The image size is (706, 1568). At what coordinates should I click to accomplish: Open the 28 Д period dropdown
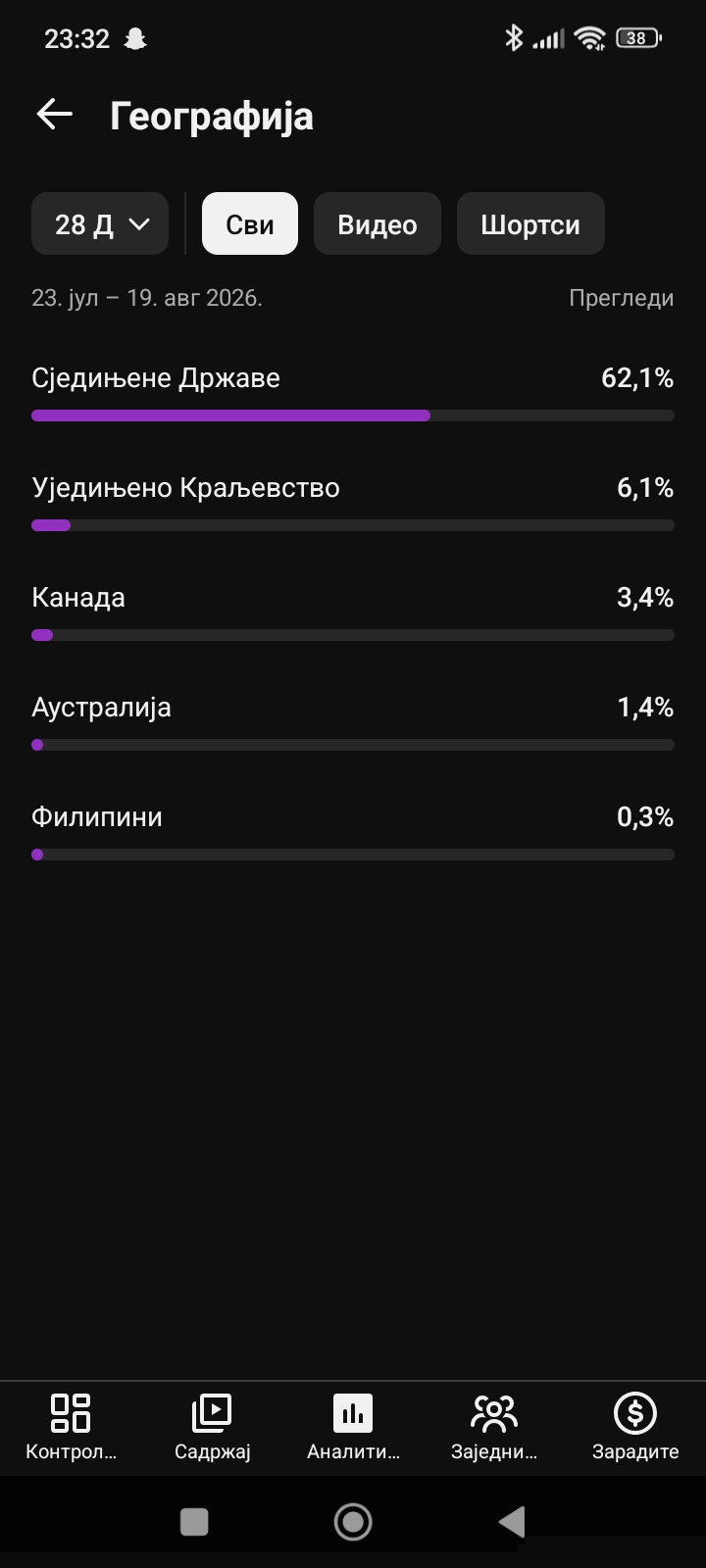pos(100,224)
